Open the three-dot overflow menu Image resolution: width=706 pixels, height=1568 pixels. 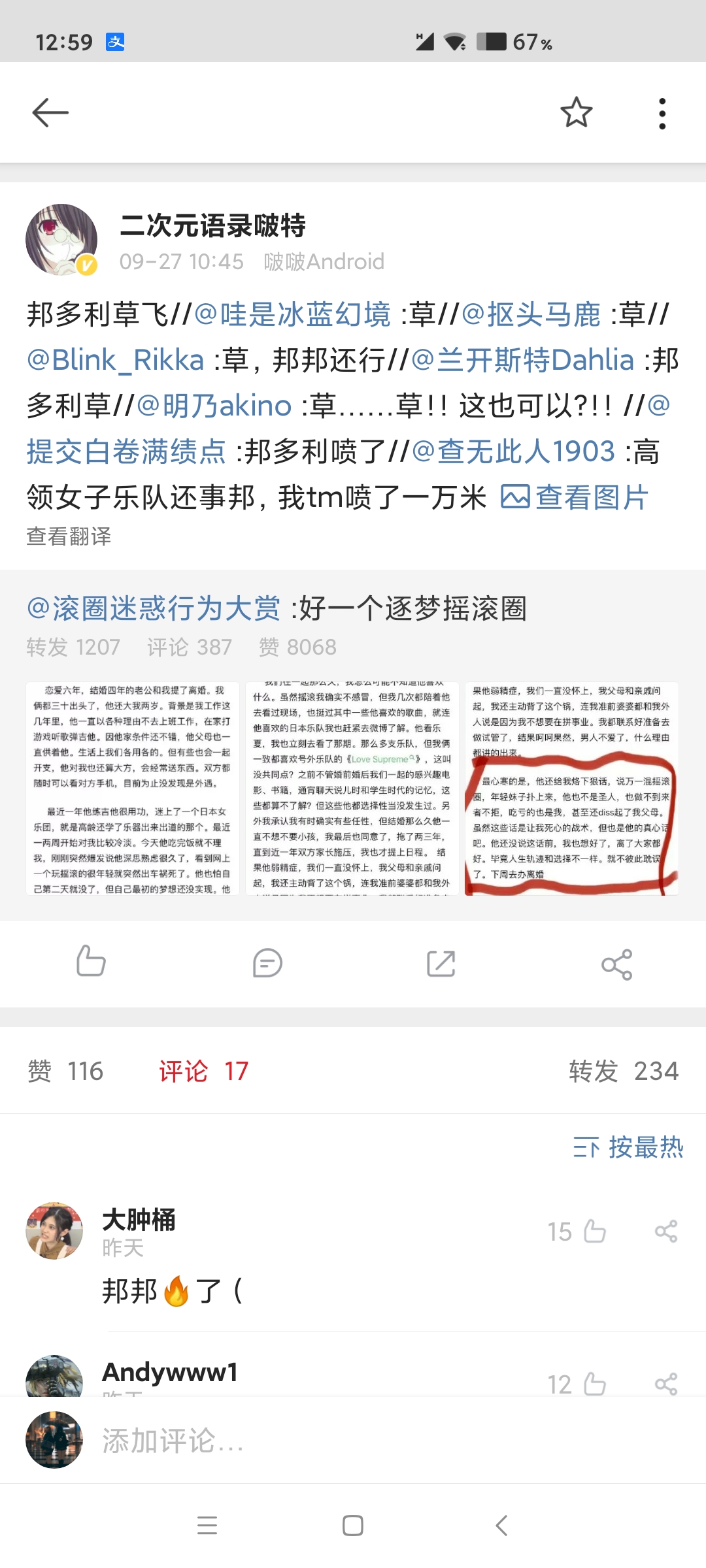click(x=662, y=113)
